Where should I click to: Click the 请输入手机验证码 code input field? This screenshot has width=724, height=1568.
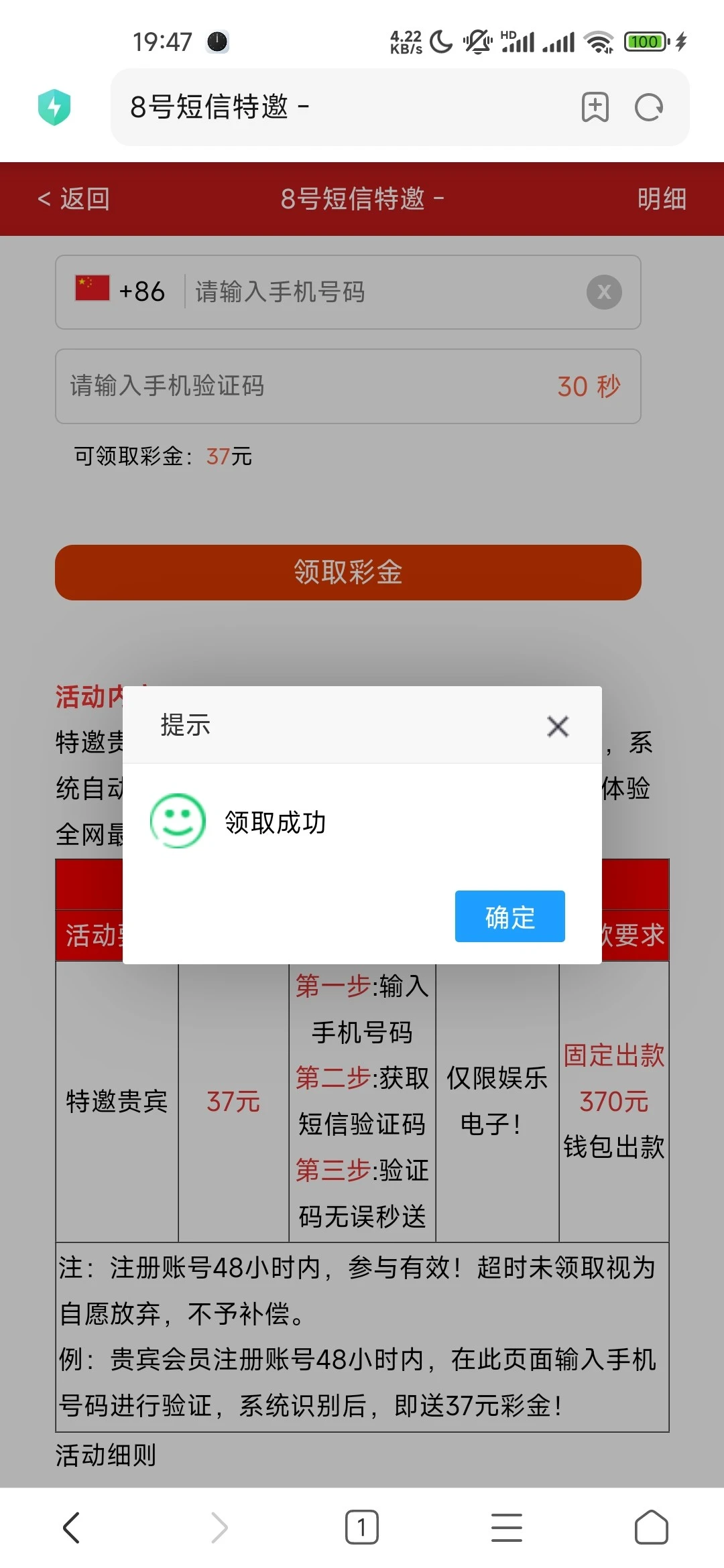pyautogui.click(x=268, y=386)
